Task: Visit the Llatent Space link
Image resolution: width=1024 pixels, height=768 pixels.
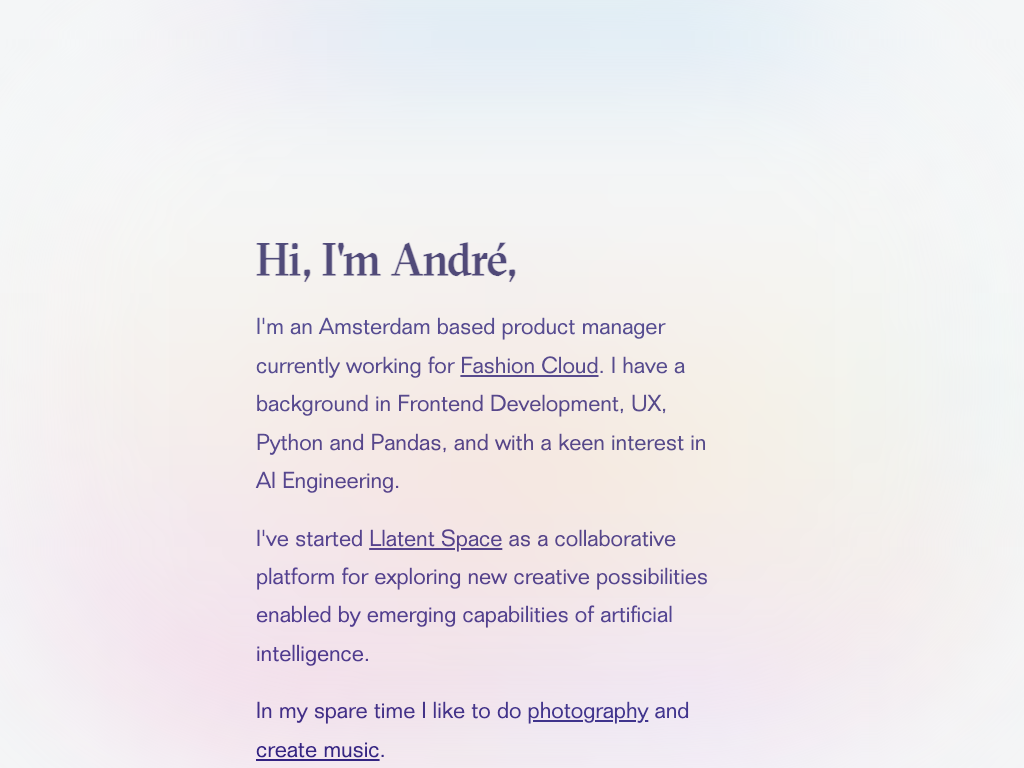Action: click(x=435, y=539)
